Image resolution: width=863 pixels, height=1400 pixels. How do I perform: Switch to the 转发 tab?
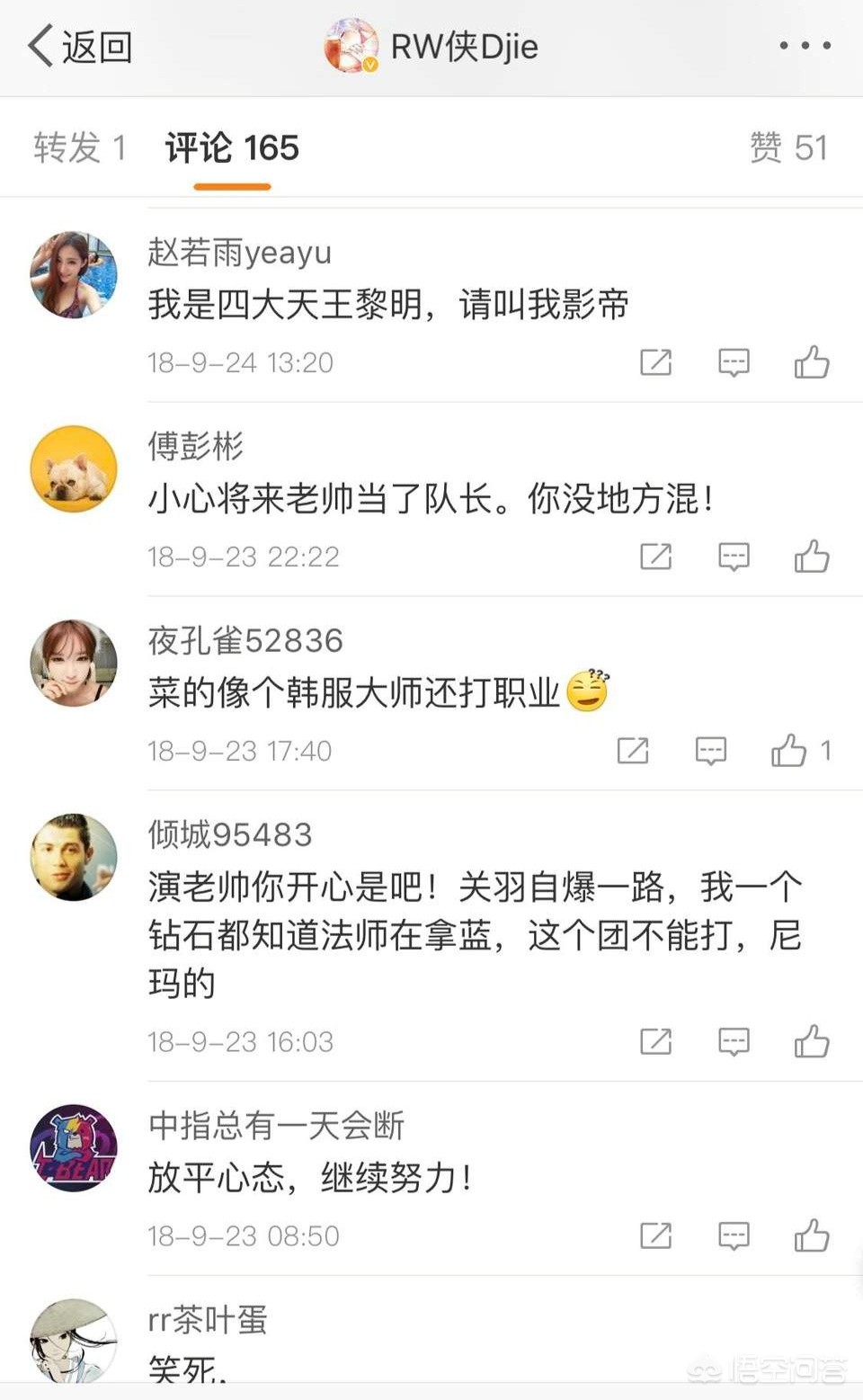pyautogui.click(x=79, y=147)
